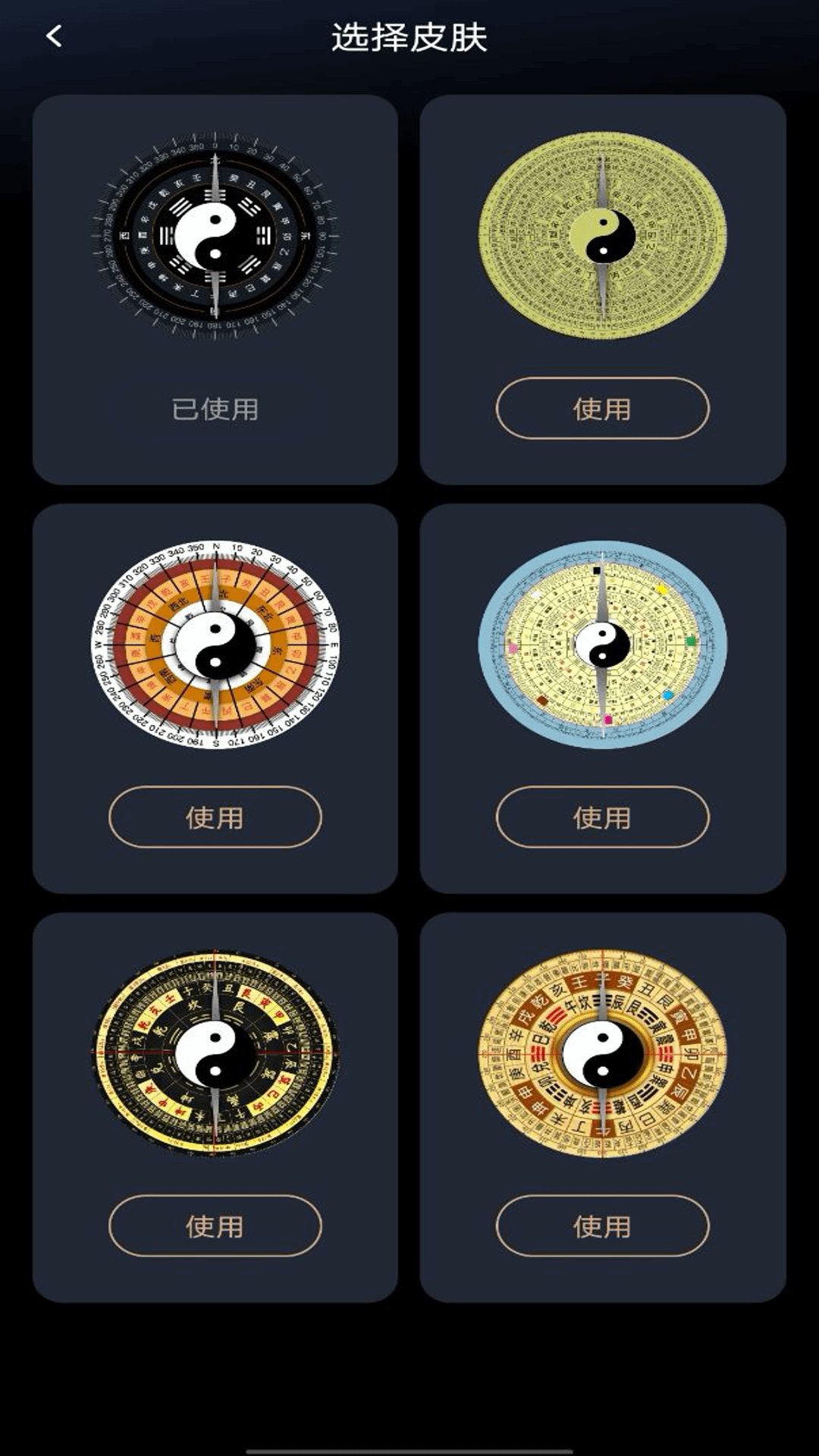This screenshot has width=819, height=1456.
Task: Open the first skin card in the grid
Action: click(x=215, y=288)
